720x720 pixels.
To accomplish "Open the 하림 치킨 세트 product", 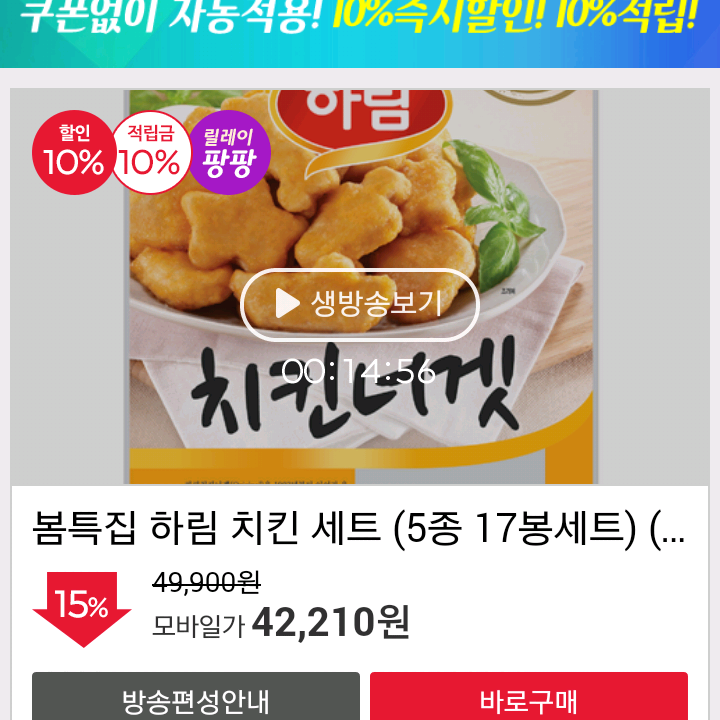I will (x=359, y=528).
